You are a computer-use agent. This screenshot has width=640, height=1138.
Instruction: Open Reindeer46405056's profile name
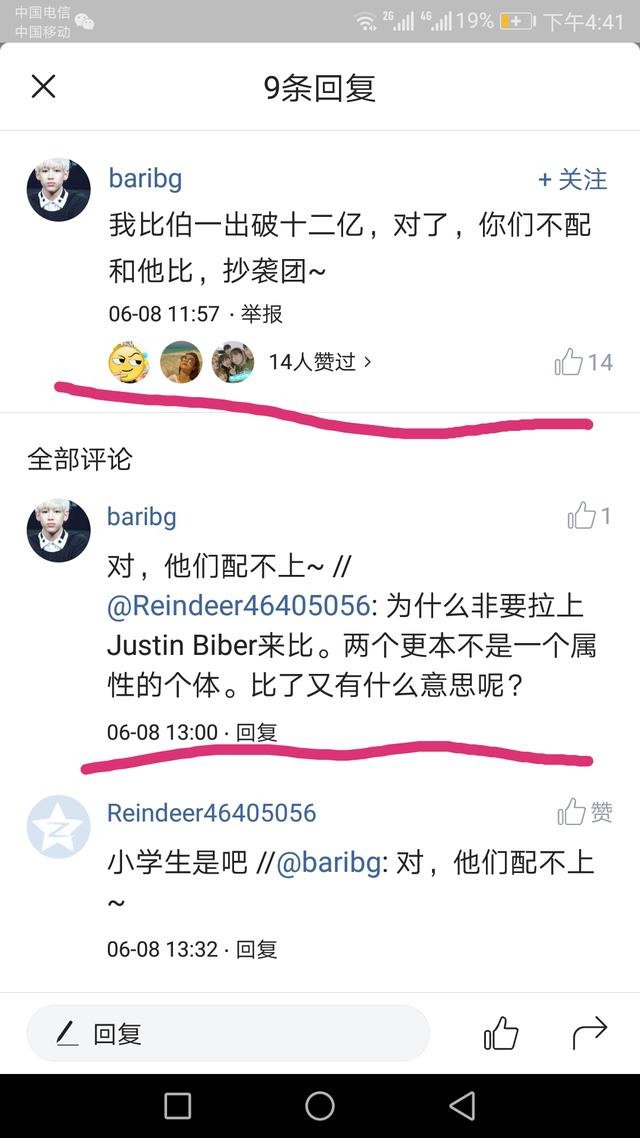click(211, 813)
